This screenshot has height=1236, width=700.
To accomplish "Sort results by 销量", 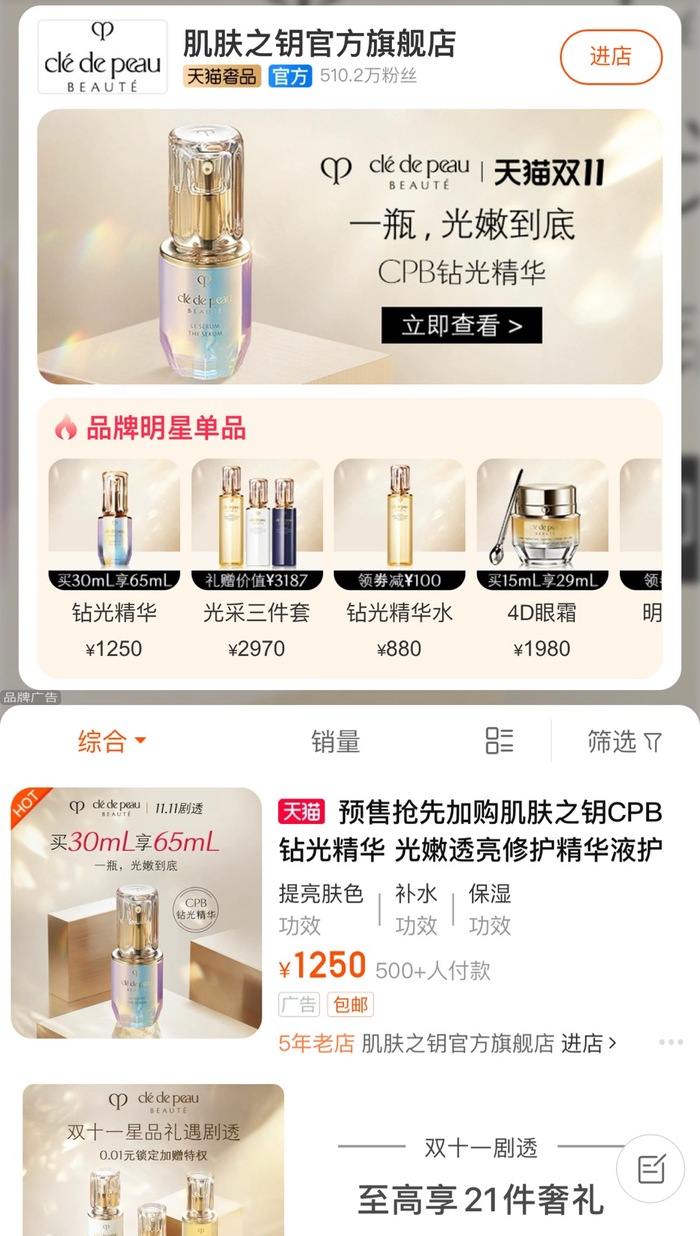I will point(335,741).
